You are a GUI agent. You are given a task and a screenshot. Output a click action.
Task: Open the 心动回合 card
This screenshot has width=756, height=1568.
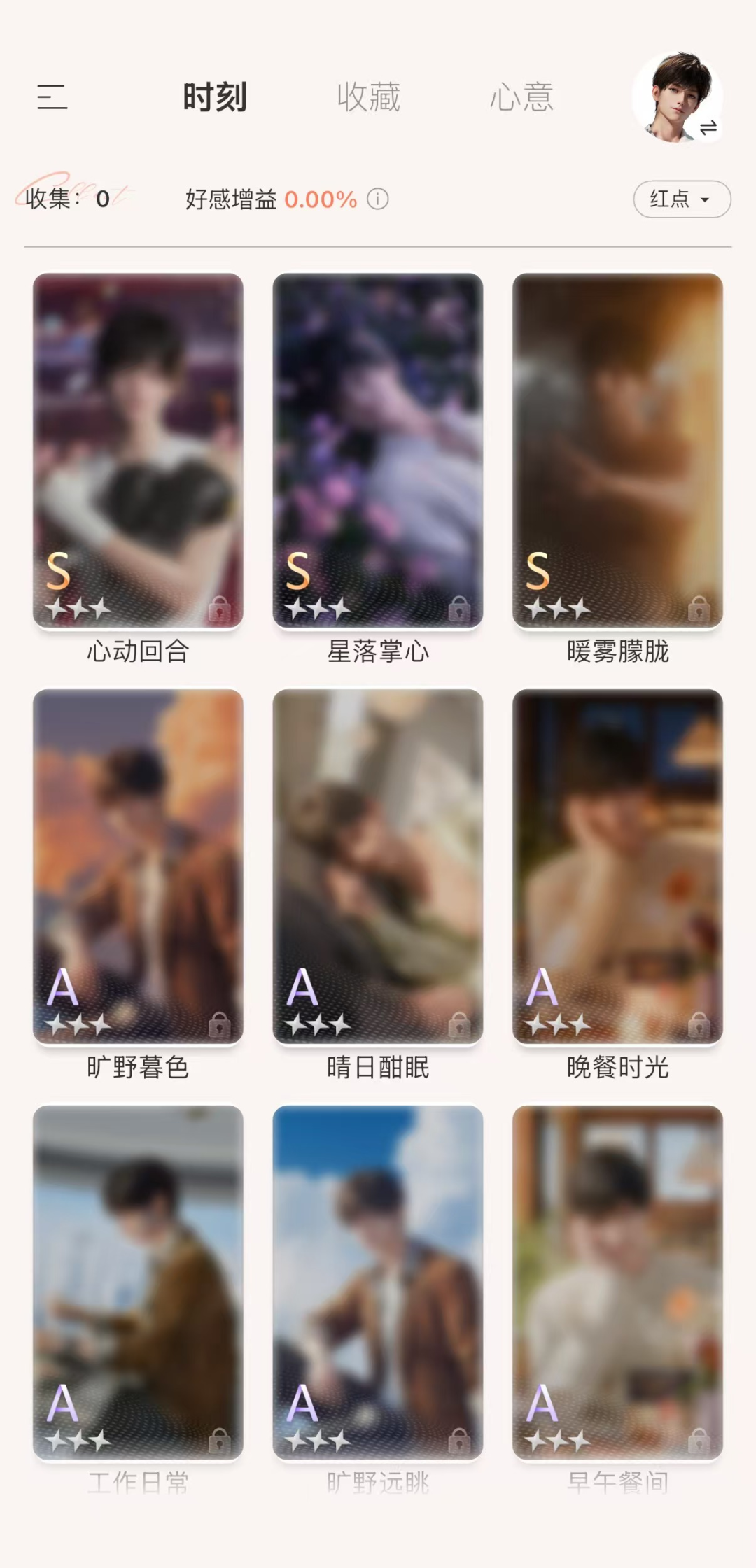[x=138, y=450]
